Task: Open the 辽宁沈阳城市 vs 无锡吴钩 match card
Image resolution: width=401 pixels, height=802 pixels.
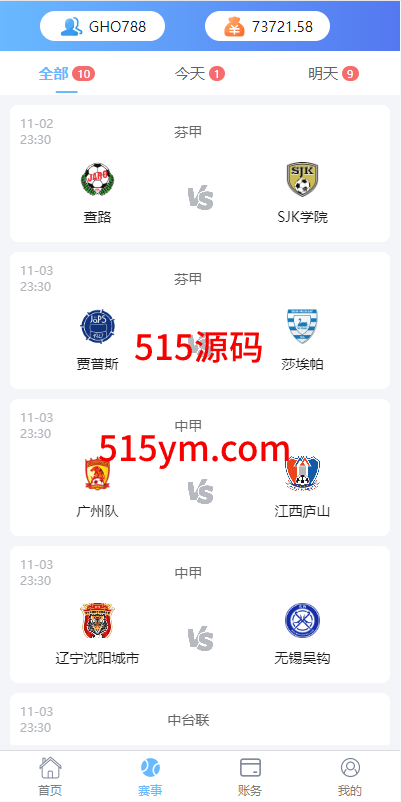Action: click(200, 614)
